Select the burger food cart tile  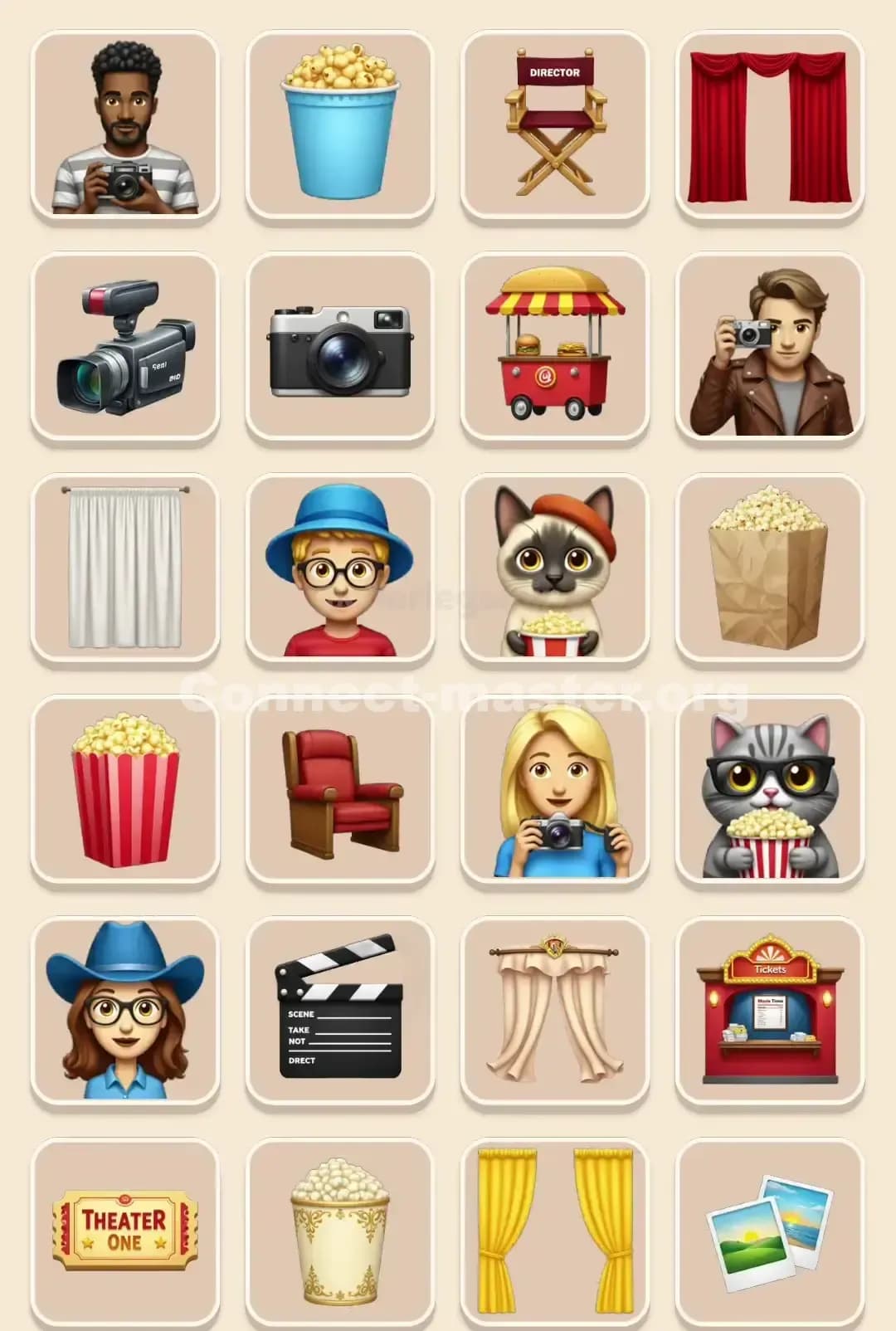(554, 348)
